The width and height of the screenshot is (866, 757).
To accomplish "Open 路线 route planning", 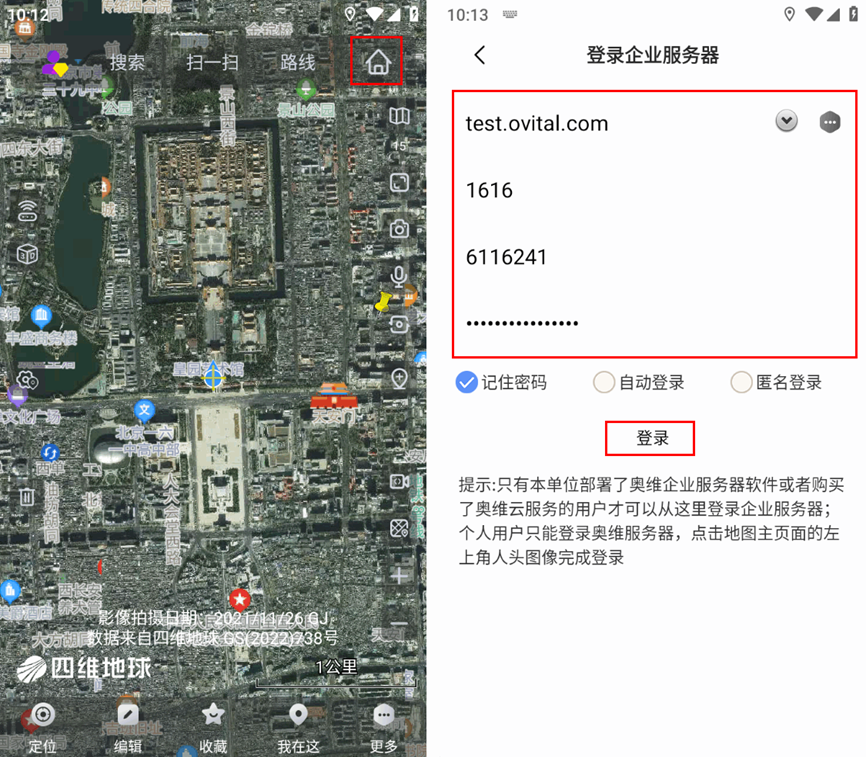I will [298, 62].
